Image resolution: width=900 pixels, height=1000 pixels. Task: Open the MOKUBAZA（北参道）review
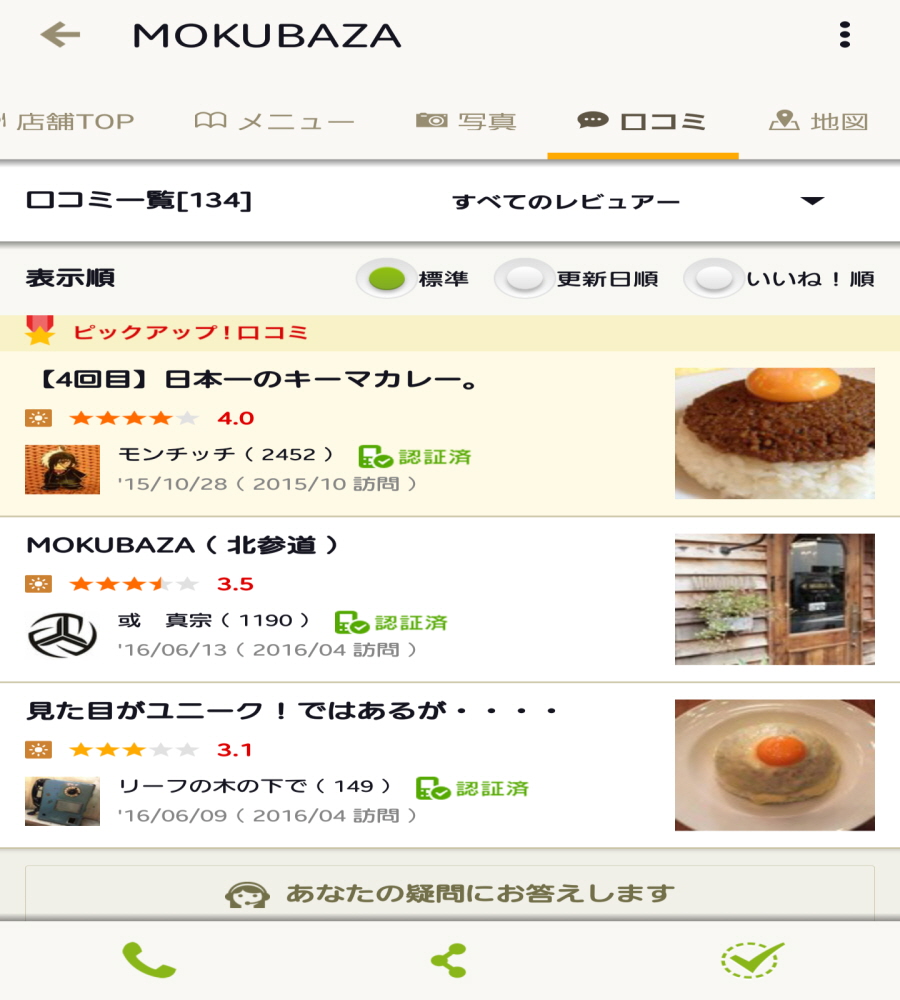(x=340, y=598)
